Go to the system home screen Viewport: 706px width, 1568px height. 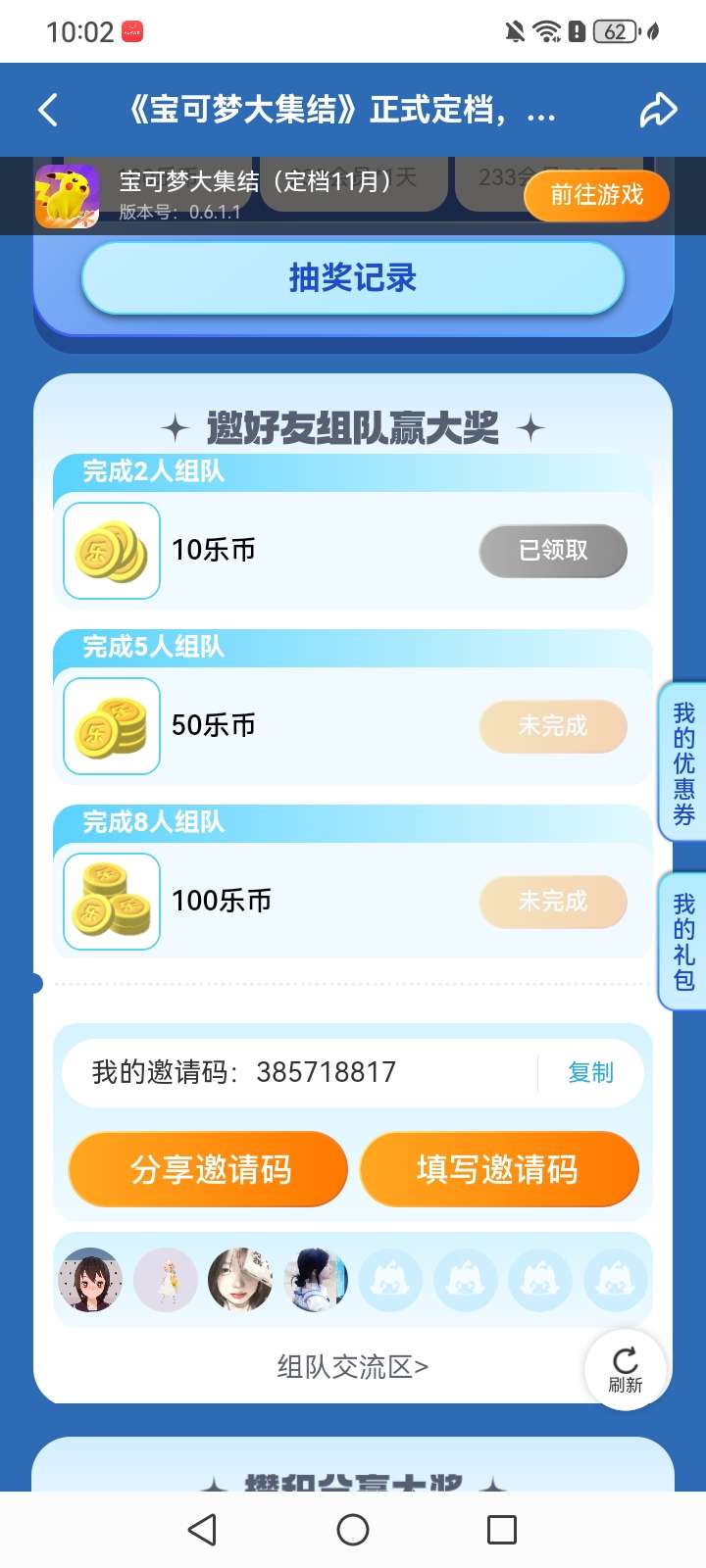tap(353, 1530)
